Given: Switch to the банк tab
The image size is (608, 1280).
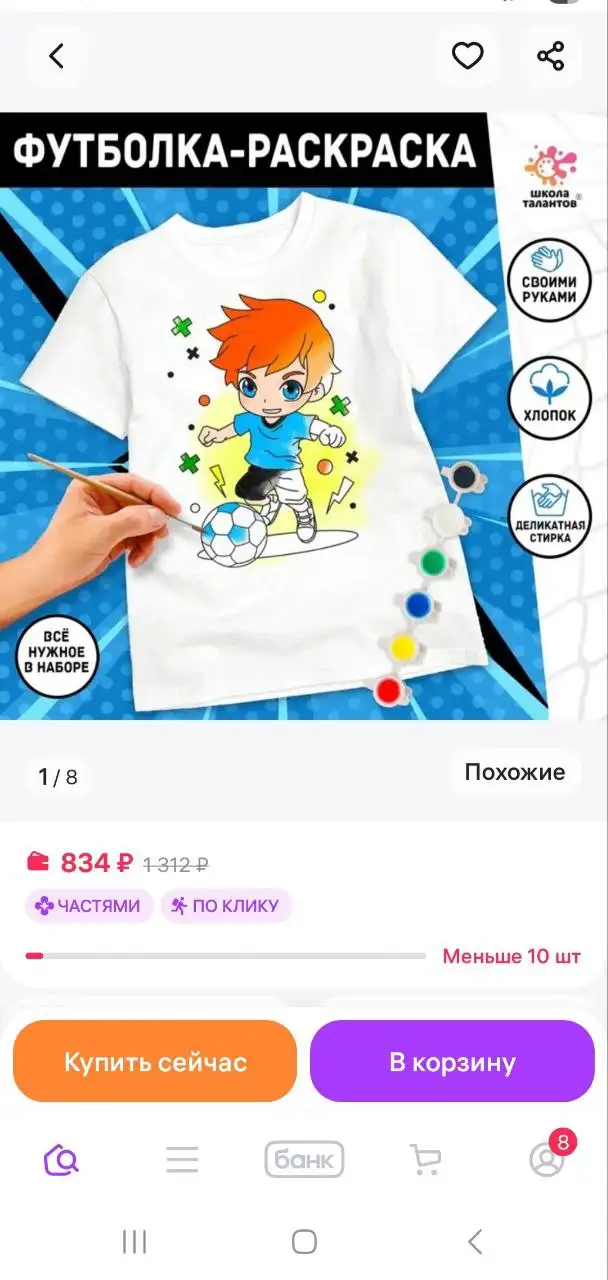Looking at the screenshot, I should tap(304, 1160).
